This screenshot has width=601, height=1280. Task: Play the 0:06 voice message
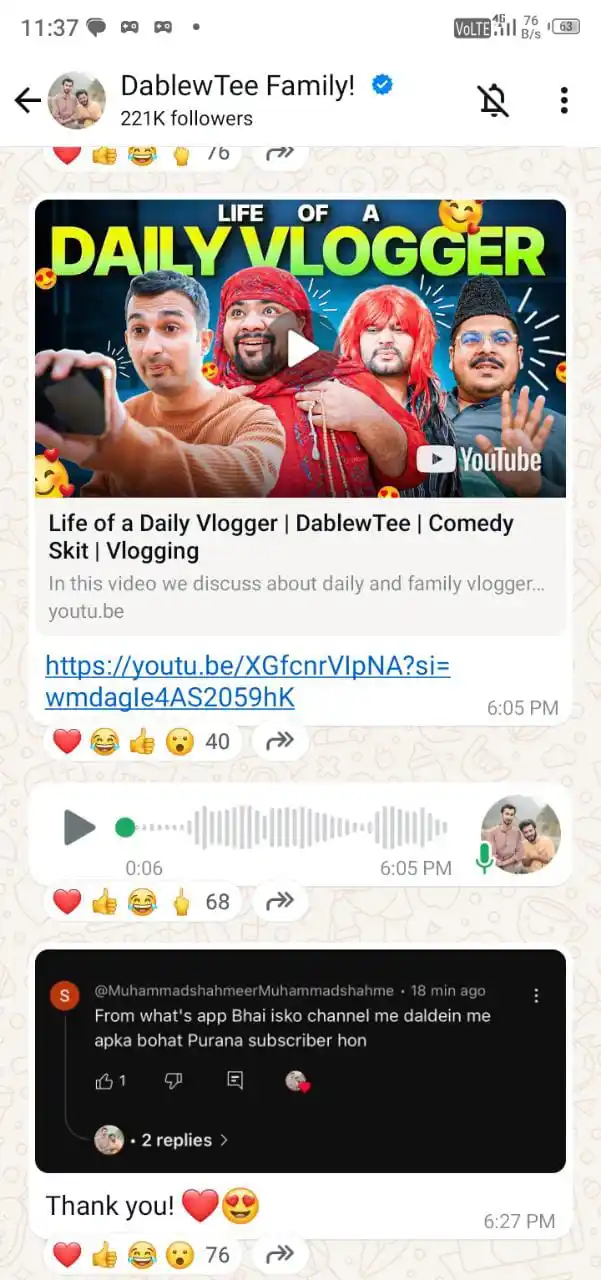pyautogui.click(x=79, y=827)
